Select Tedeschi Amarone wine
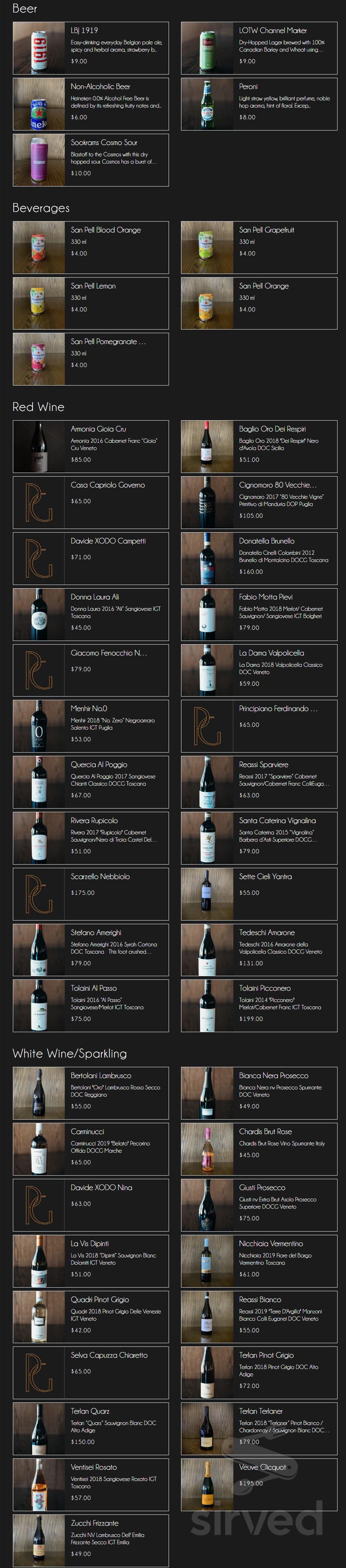 [x=259, y=950]
